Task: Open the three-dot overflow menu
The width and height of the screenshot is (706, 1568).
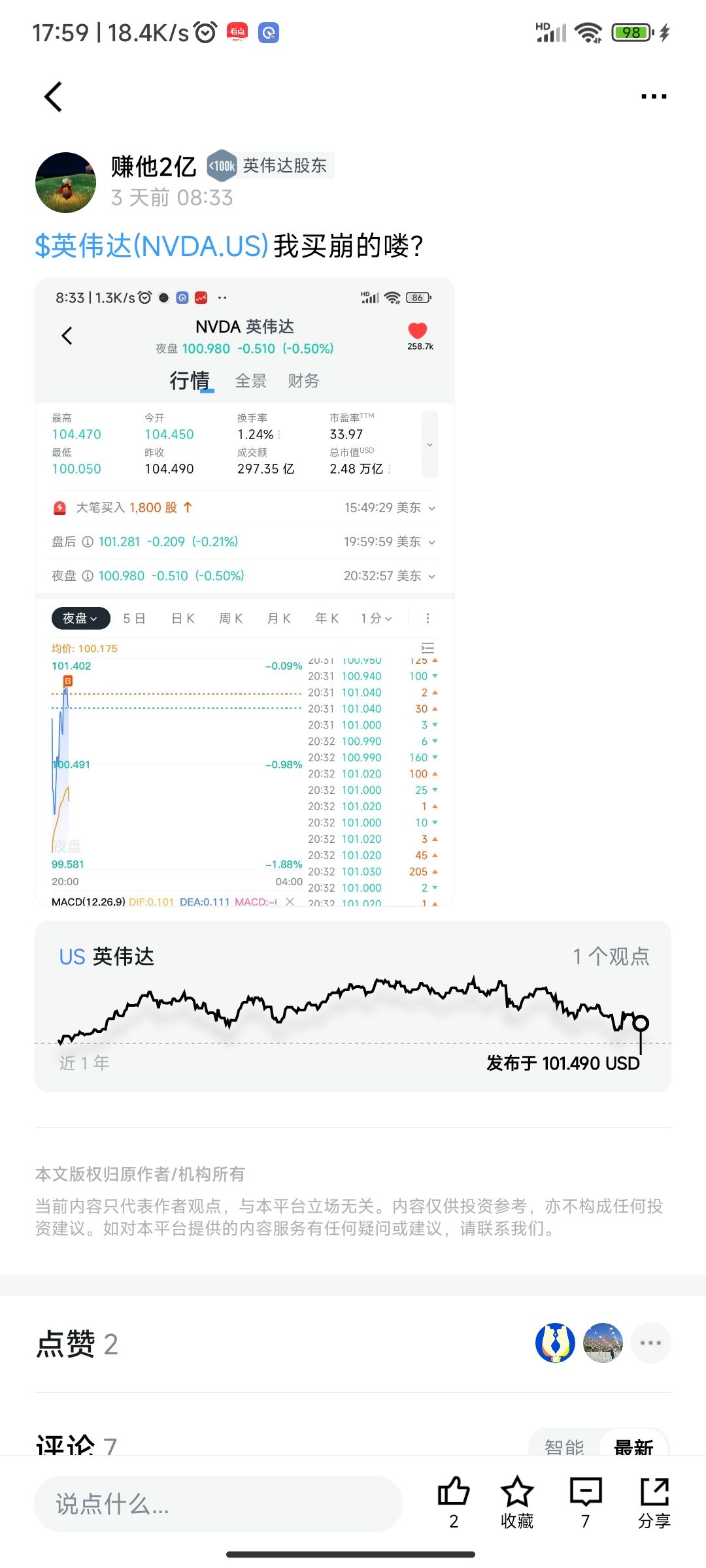Action: click(653, 97)
